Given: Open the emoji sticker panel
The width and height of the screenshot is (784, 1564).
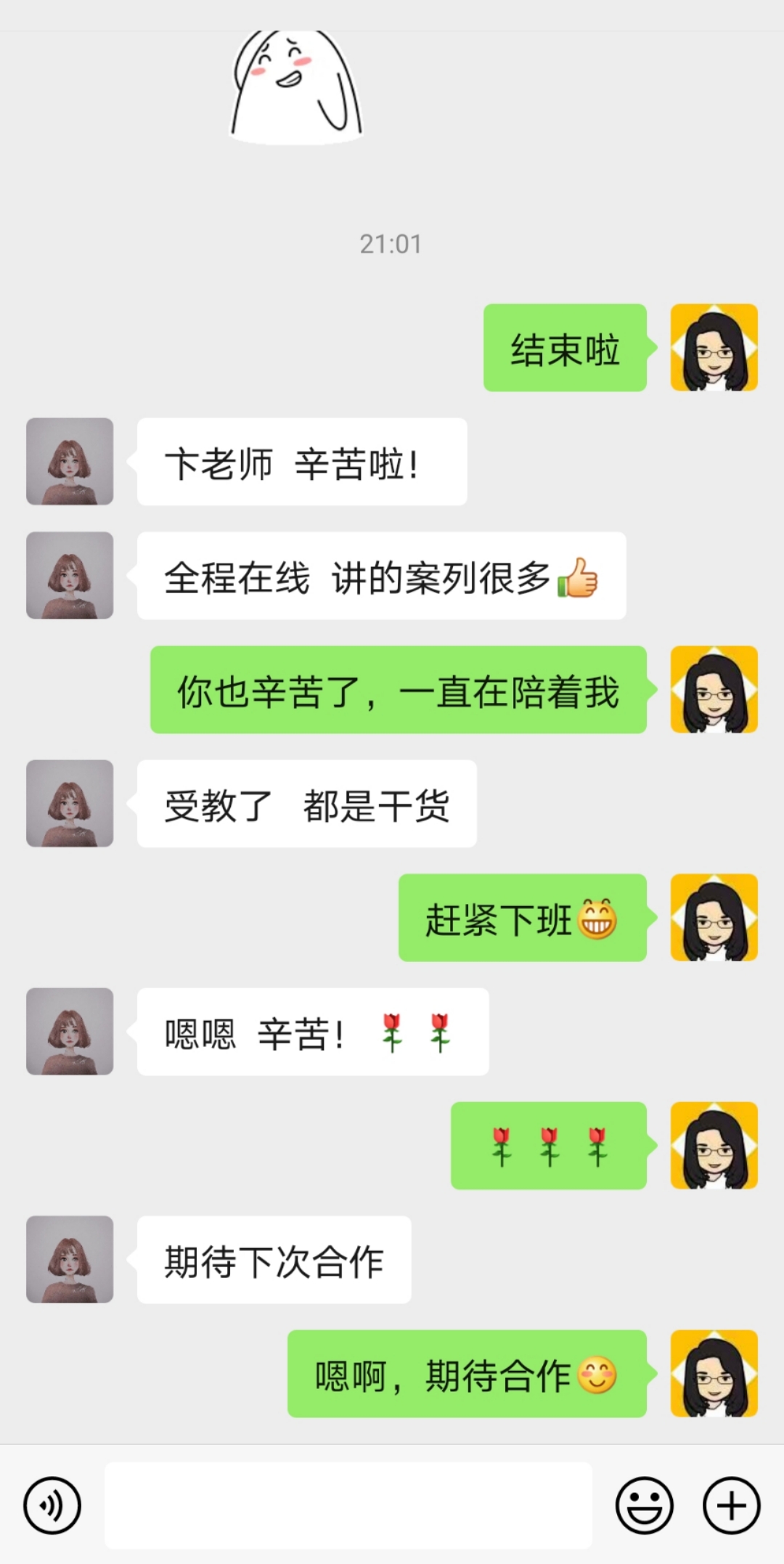Looking at the screenshot, I should point(644,1505).
